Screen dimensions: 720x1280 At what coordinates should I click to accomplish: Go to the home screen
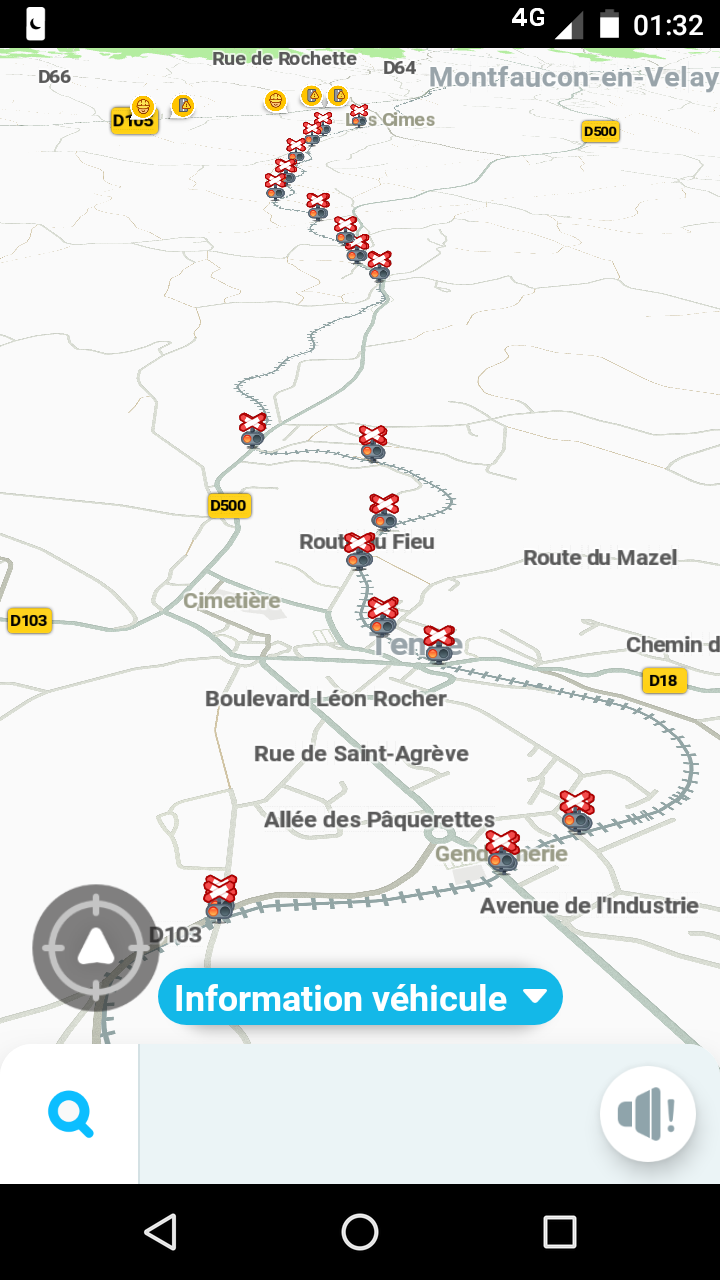point(360,1232)
